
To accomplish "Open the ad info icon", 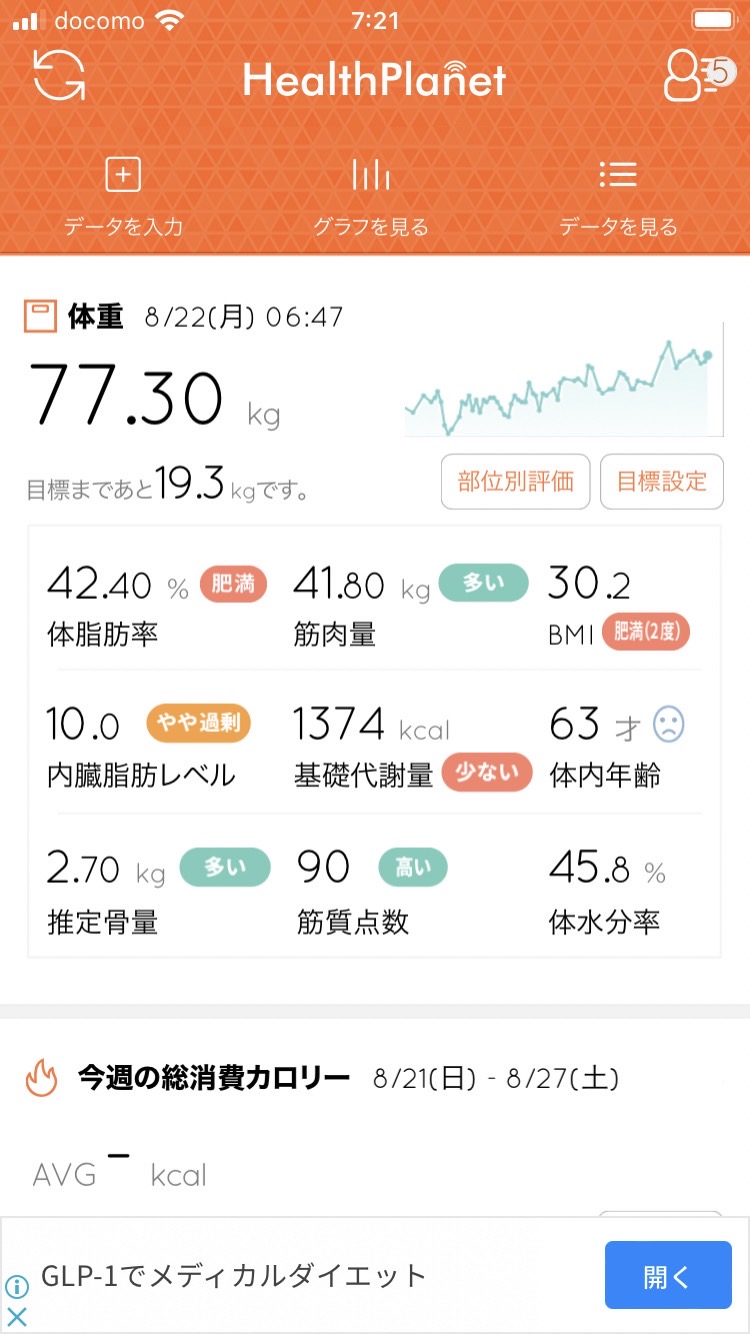I will (17, 1287).
